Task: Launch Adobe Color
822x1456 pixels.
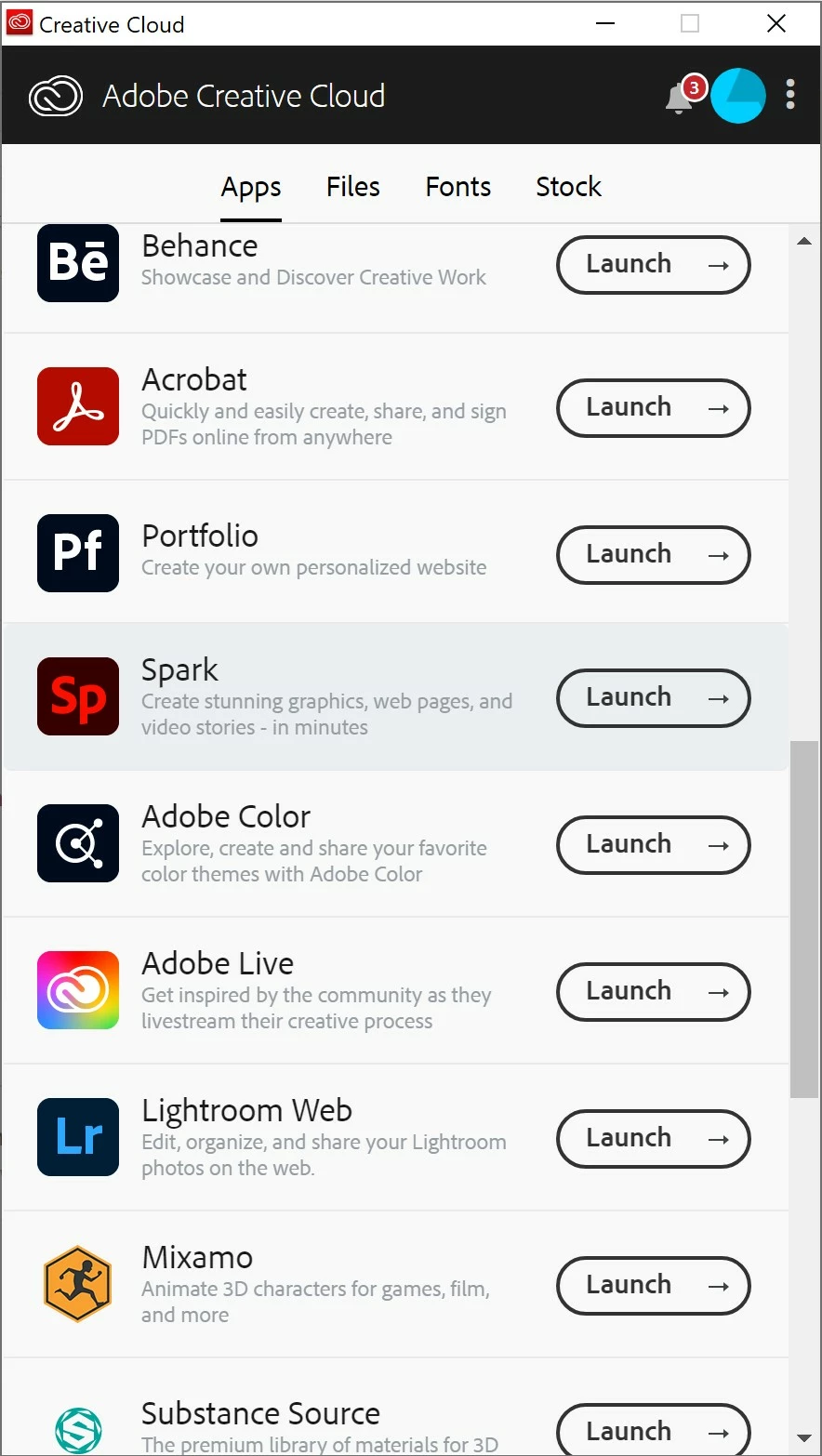Action: click(x=653, y=845)
